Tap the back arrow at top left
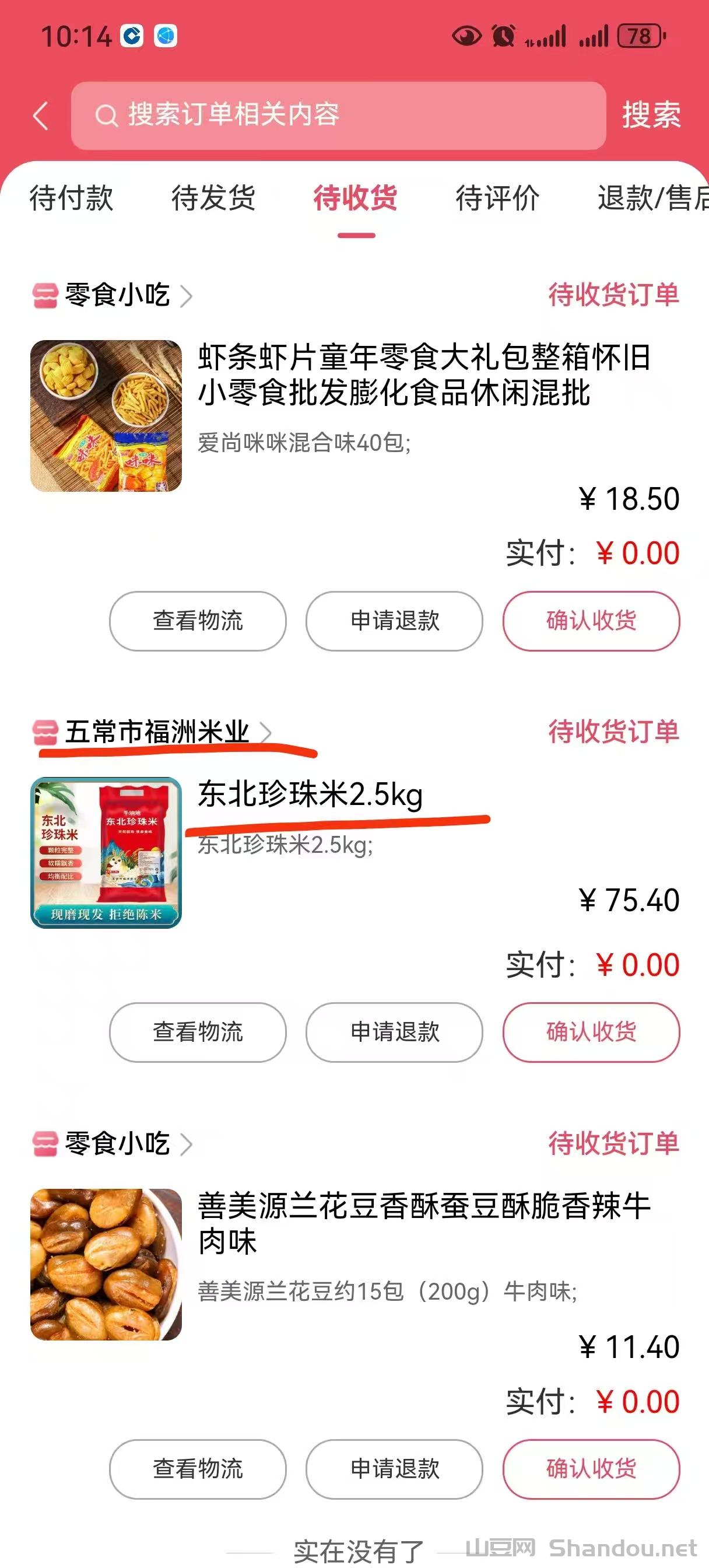This screenshot has width=709, height=1568. [40, 116]
